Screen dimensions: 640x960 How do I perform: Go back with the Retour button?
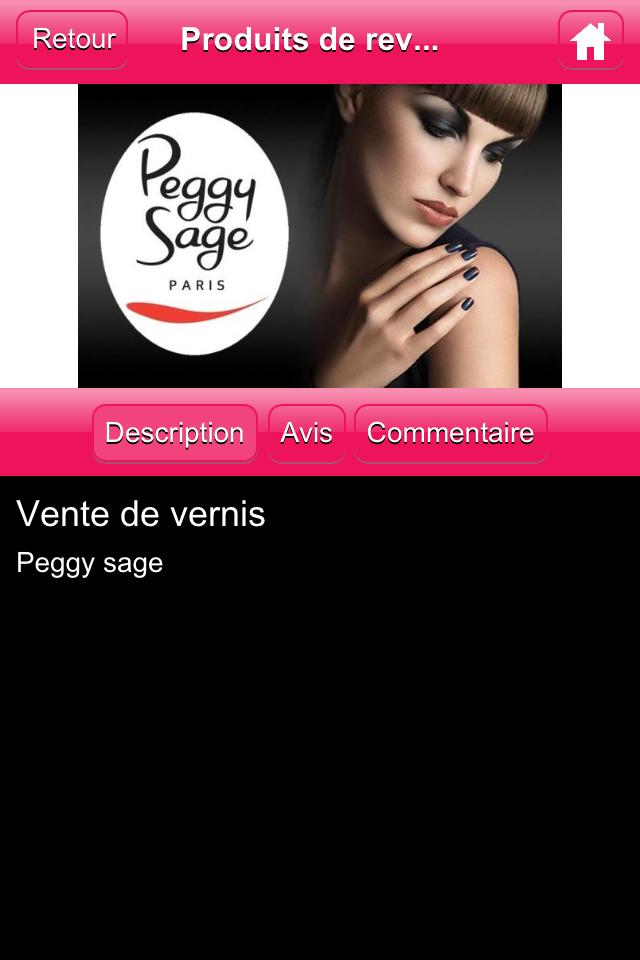(x=72, y=40)
